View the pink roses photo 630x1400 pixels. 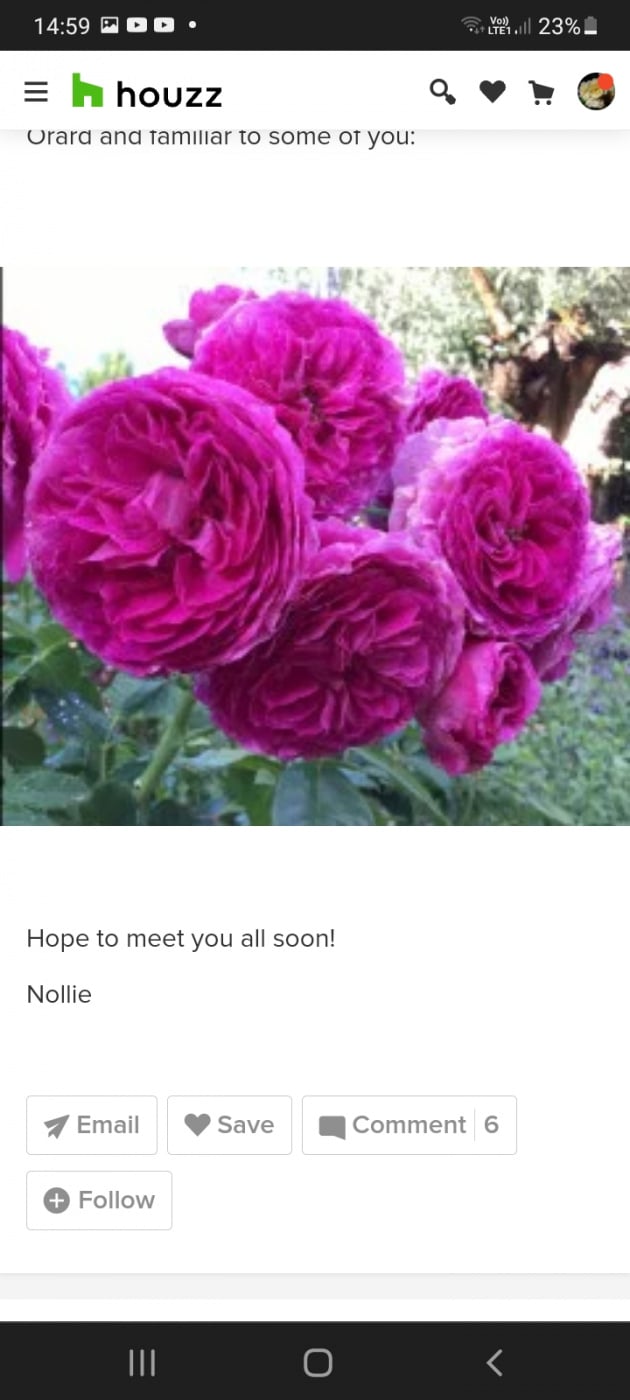315,546
